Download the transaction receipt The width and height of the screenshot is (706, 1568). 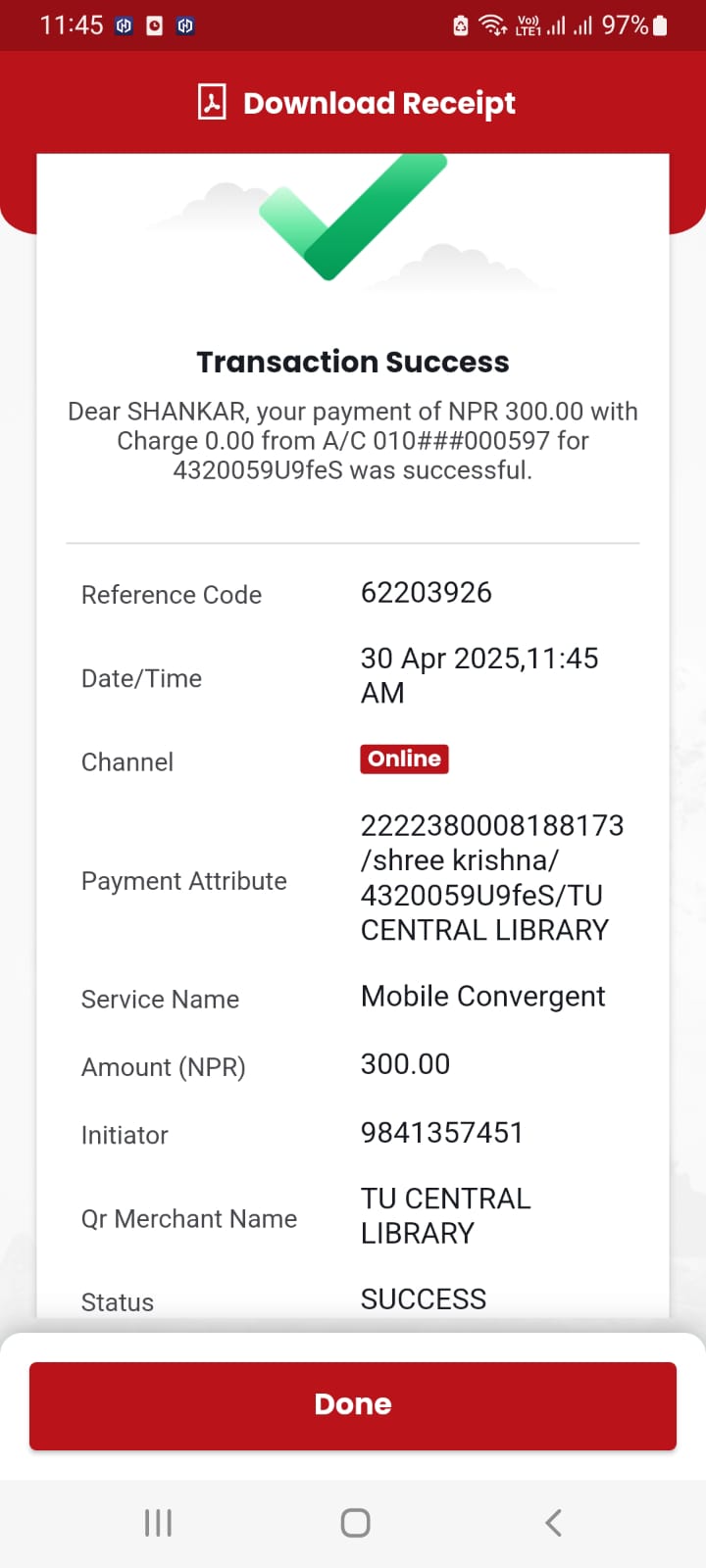(x=356, y=103)
